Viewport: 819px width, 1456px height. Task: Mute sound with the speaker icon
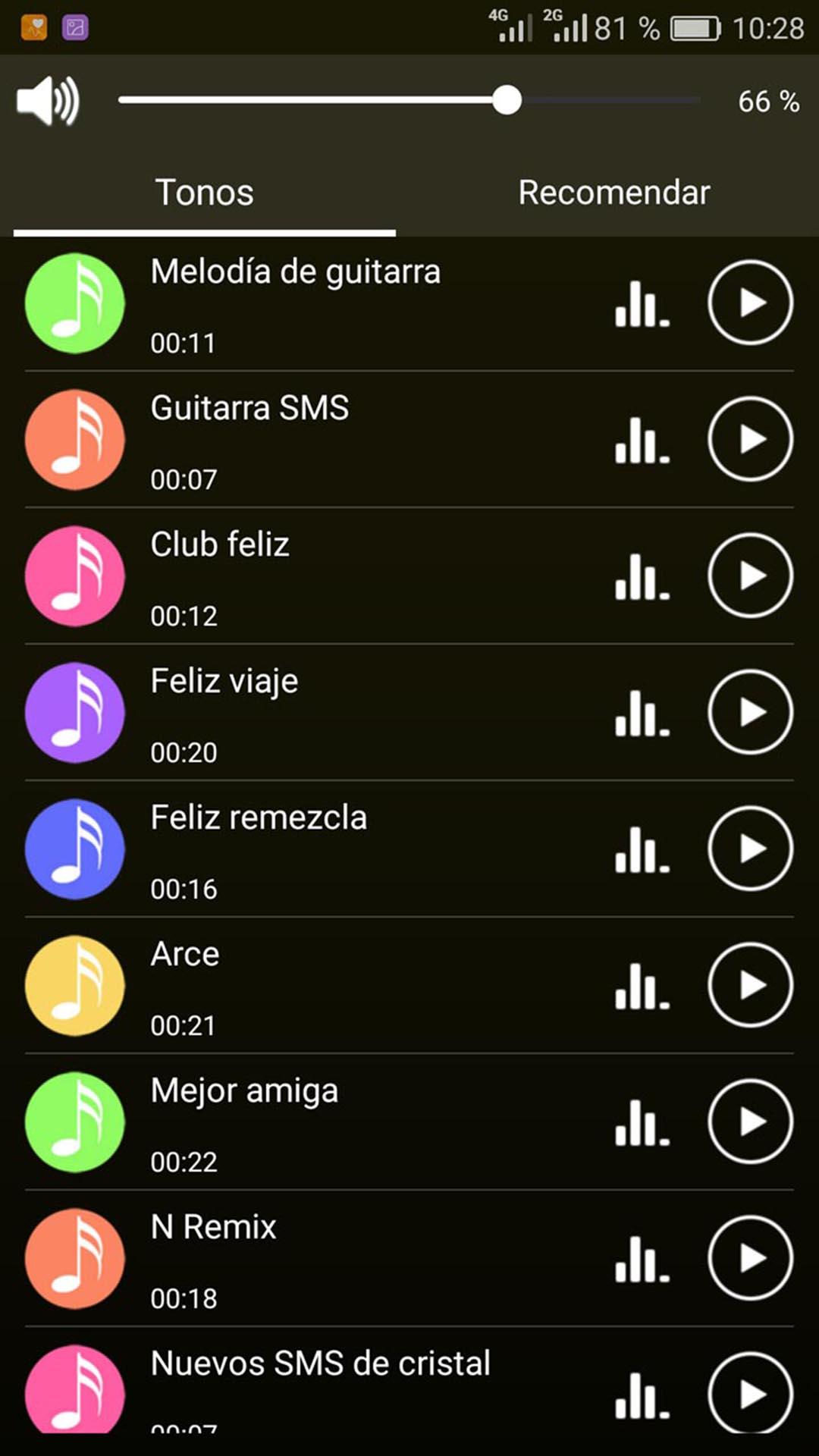48,100
